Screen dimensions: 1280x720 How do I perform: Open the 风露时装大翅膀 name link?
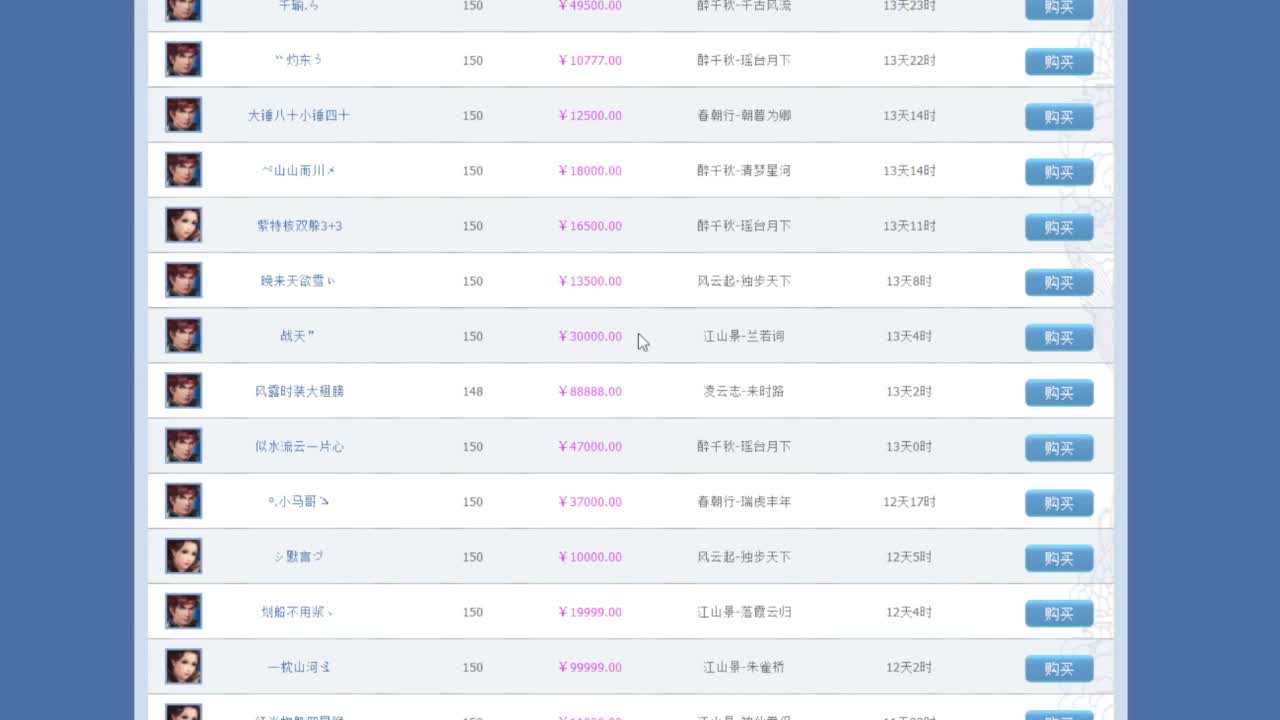point(299,391)
